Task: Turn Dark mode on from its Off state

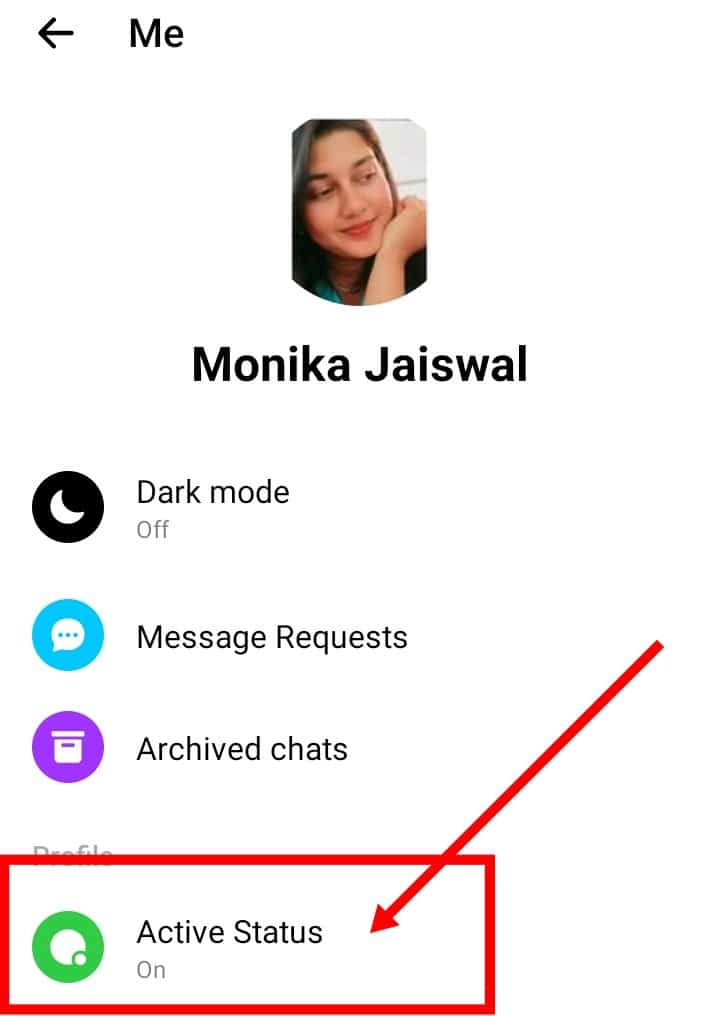Action: [212, 507]
